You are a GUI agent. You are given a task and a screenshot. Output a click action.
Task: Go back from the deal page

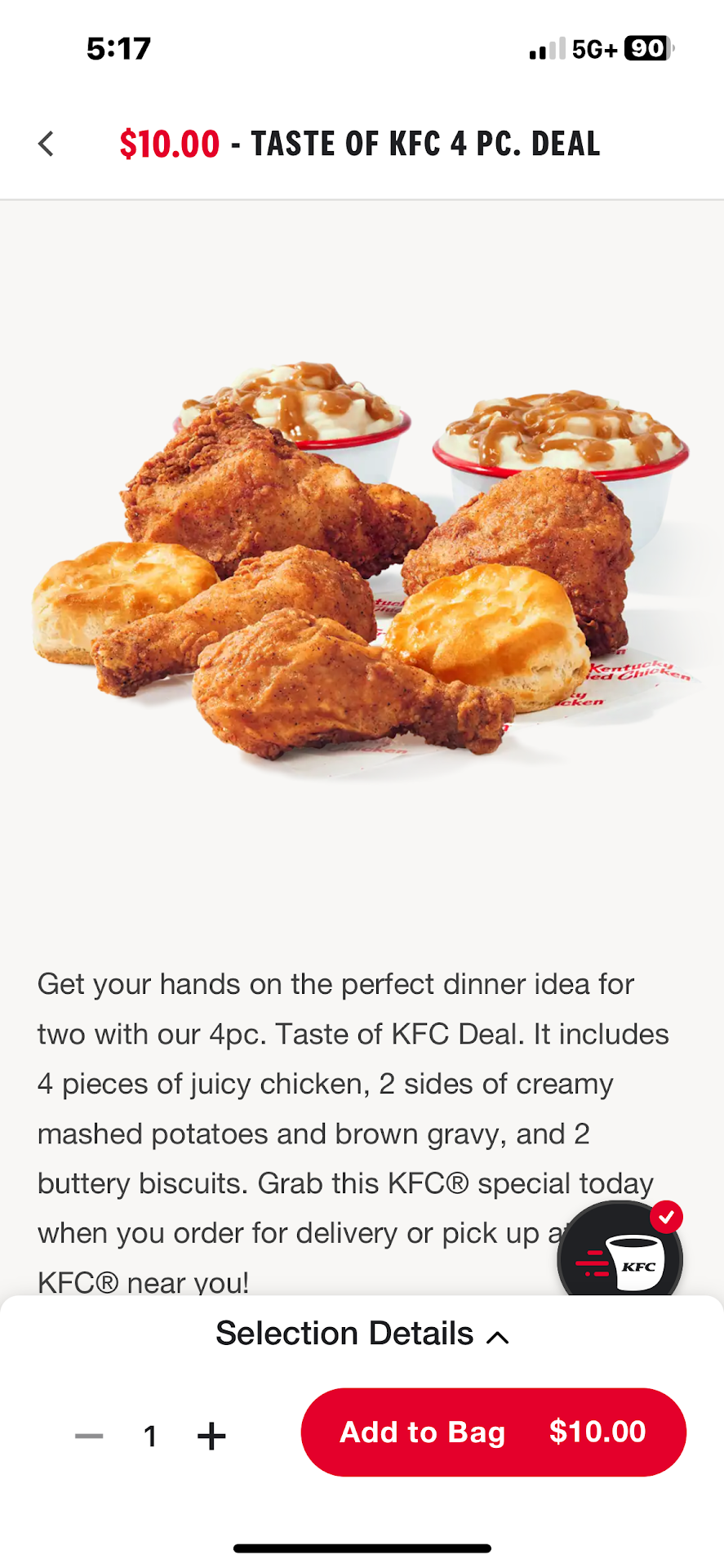coord(47,144)
